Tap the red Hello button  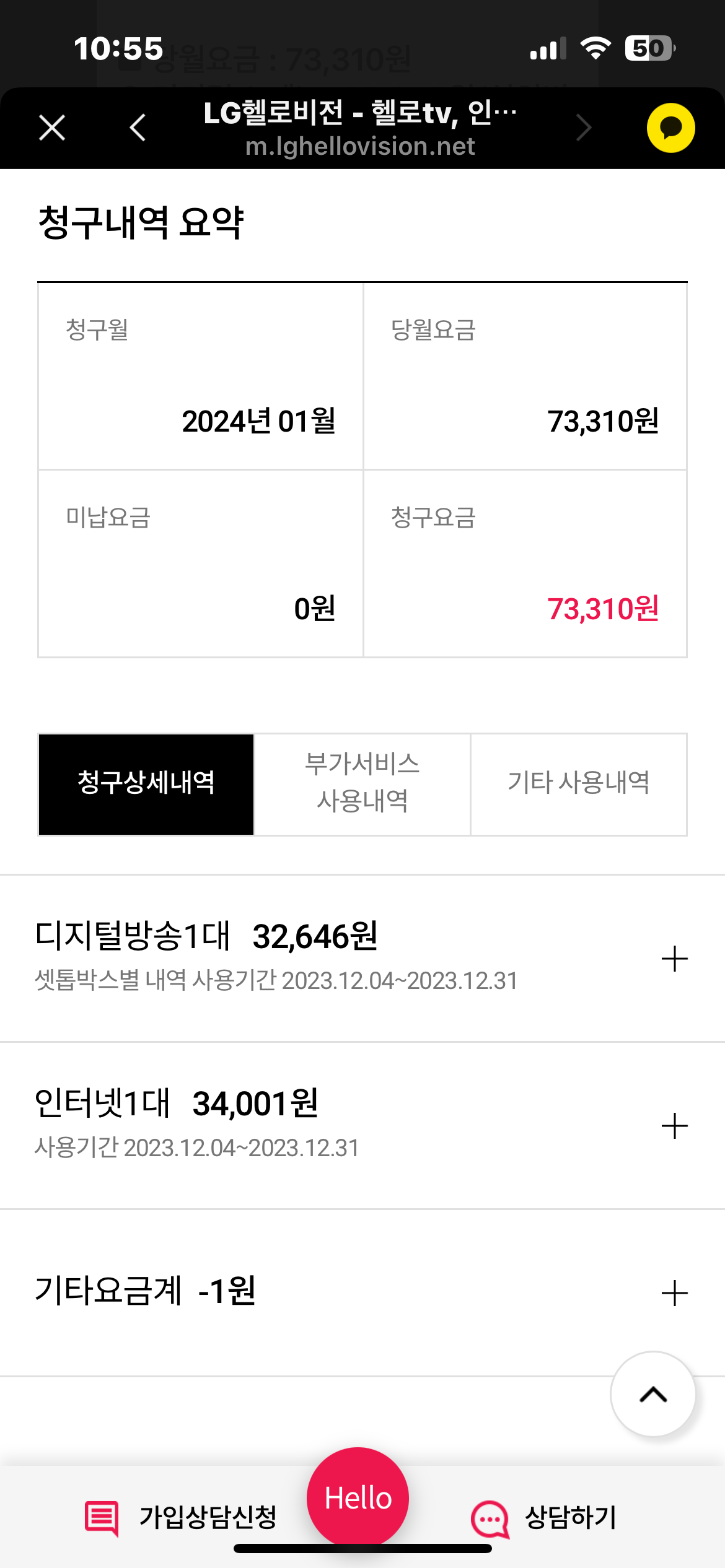(x=358, y=1497)
